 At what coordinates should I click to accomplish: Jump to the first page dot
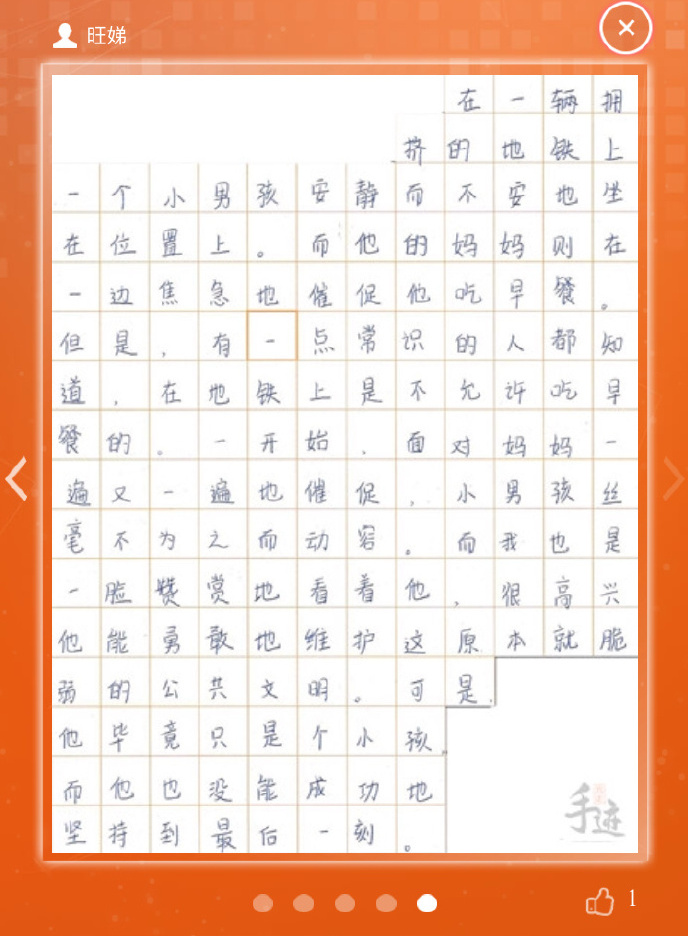pos(263,904)
